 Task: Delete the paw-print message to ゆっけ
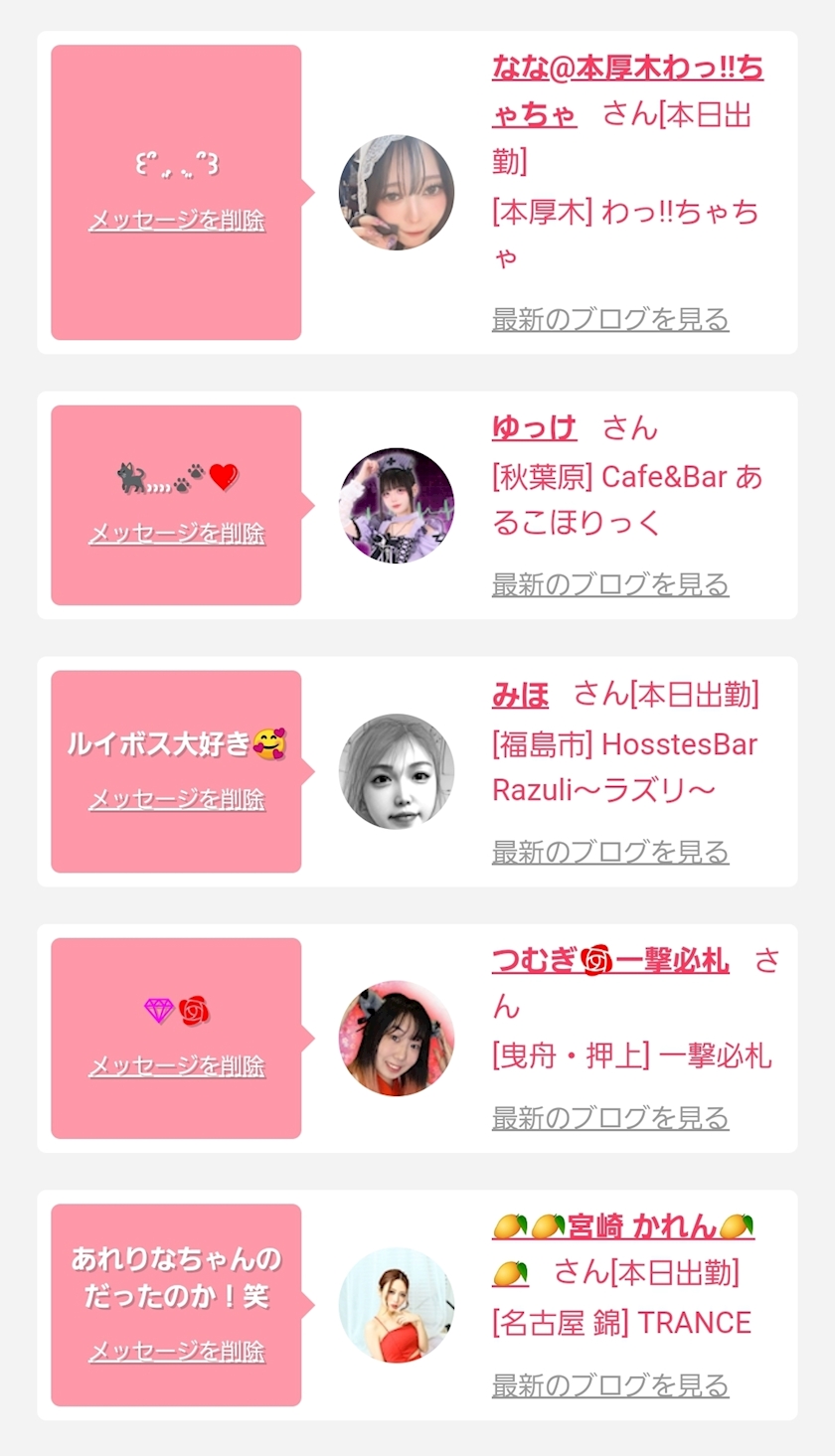point(177,534)
